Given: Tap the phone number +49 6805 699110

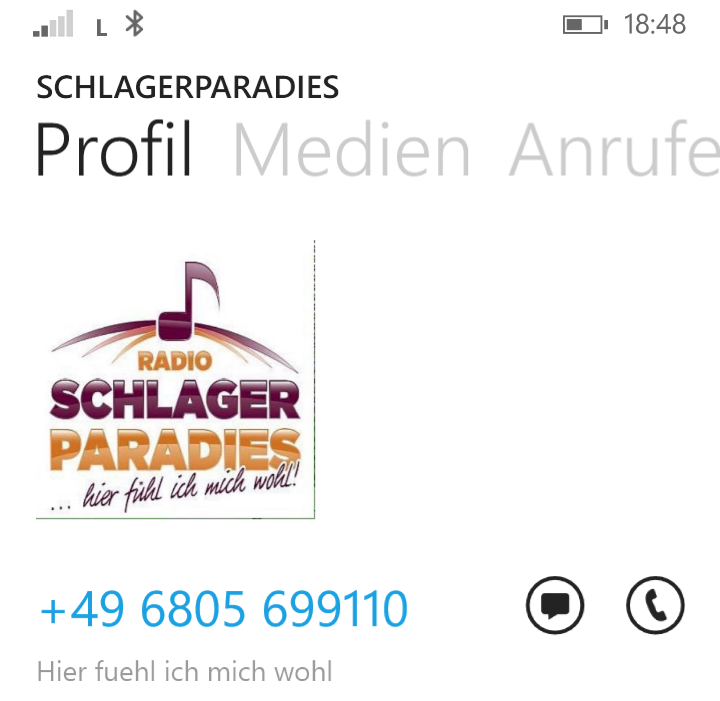Looking at the screenshot, I should (224, 608).
